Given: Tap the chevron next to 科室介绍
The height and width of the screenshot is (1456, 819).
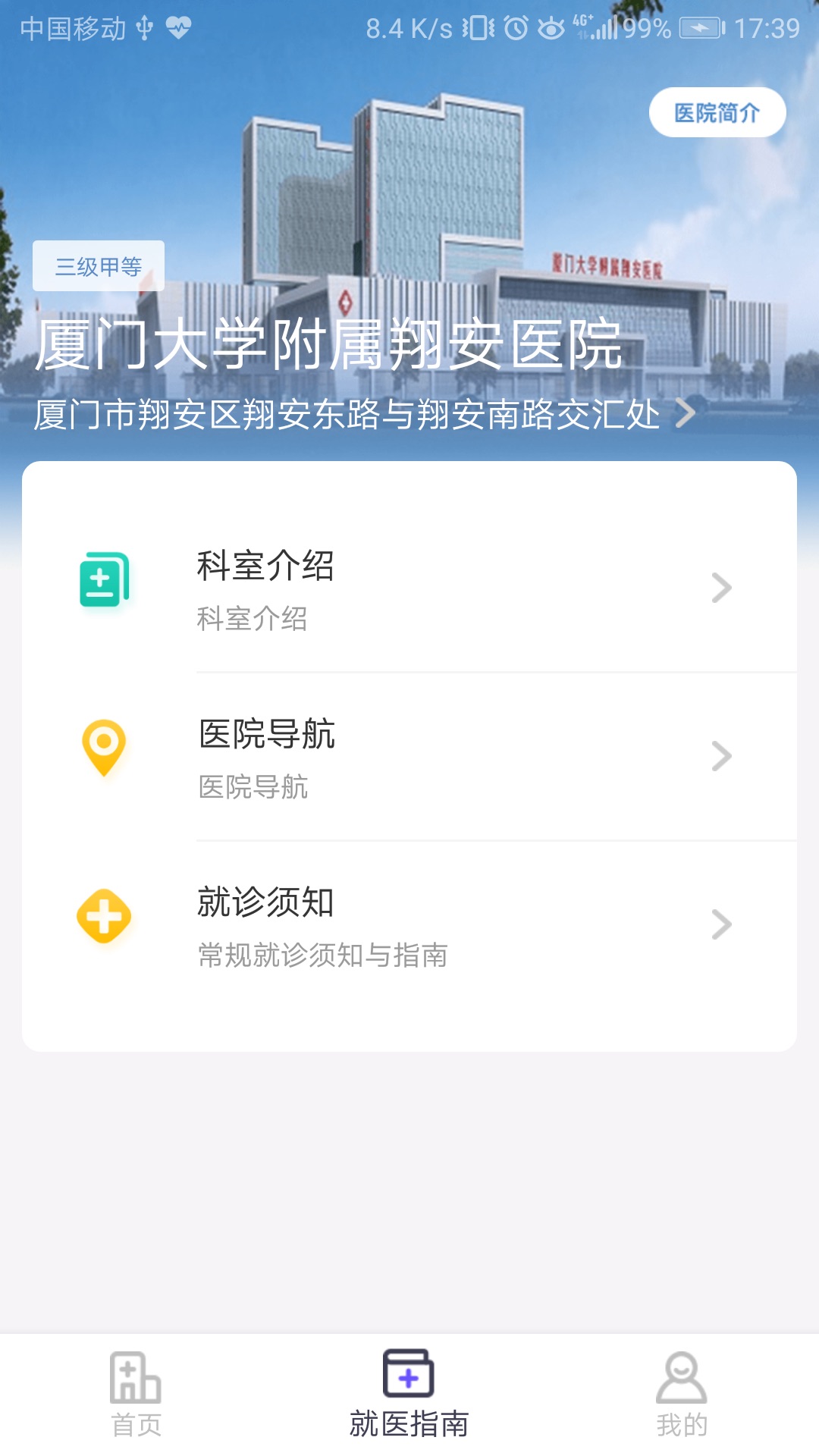Looking at the screenshot, I should [x=721, y=588].
